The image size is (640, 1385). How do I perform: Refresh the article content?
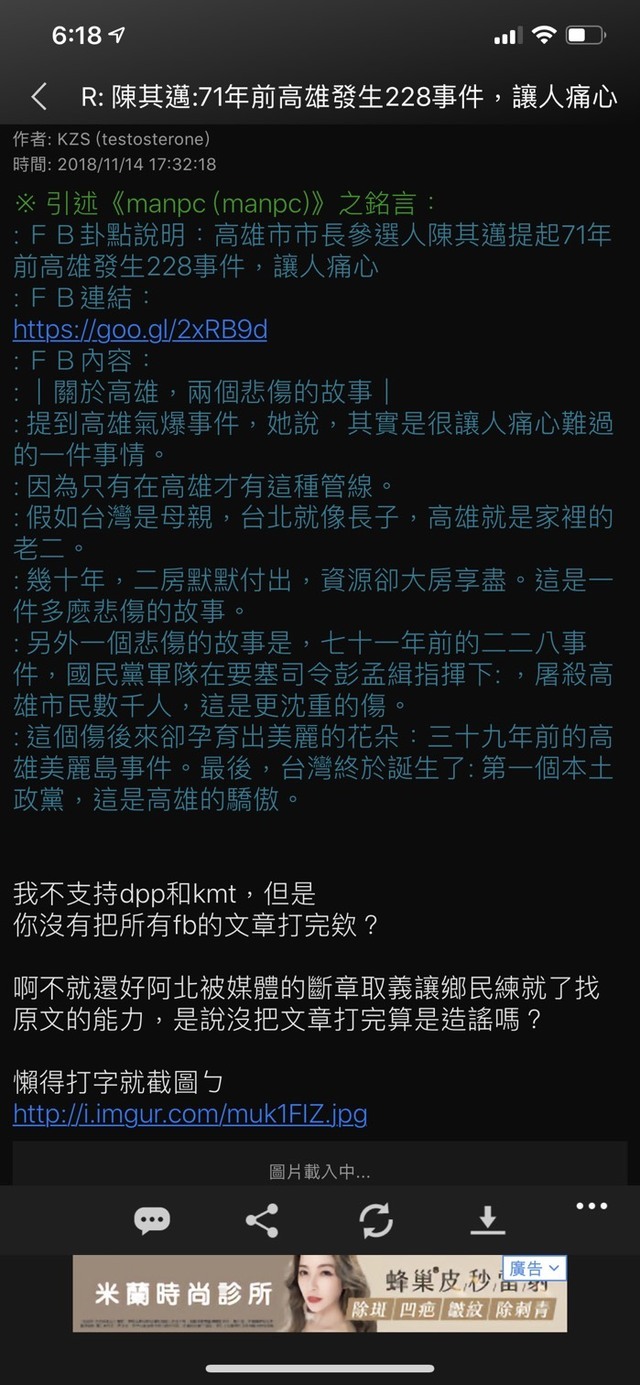(x=376, y=1219)
